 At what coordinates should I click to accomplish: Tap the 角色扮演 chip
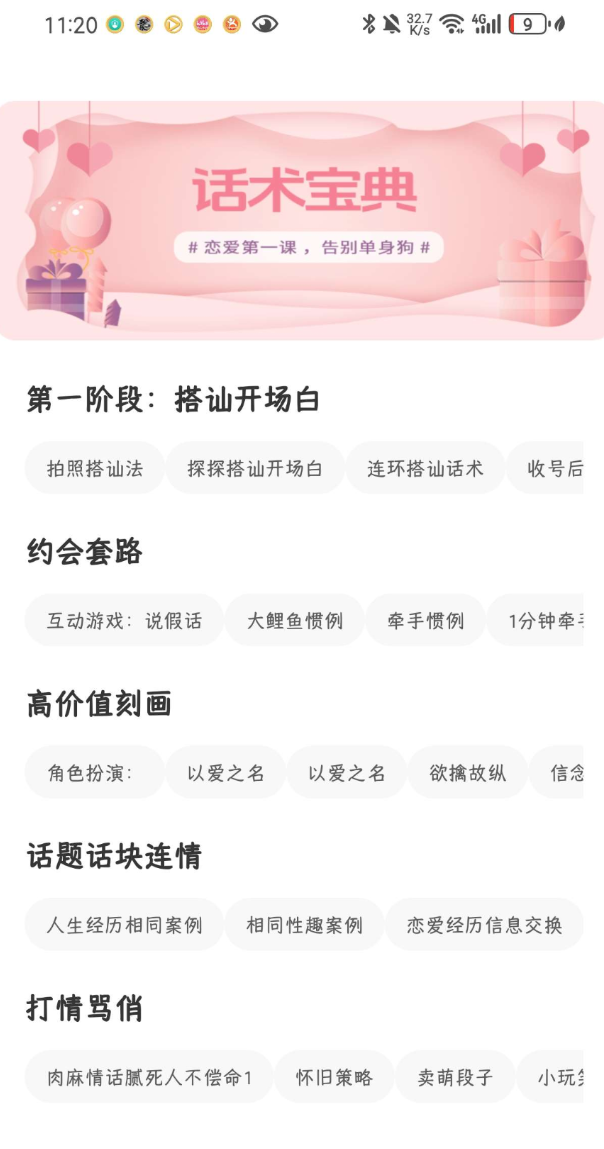point(94,772)
